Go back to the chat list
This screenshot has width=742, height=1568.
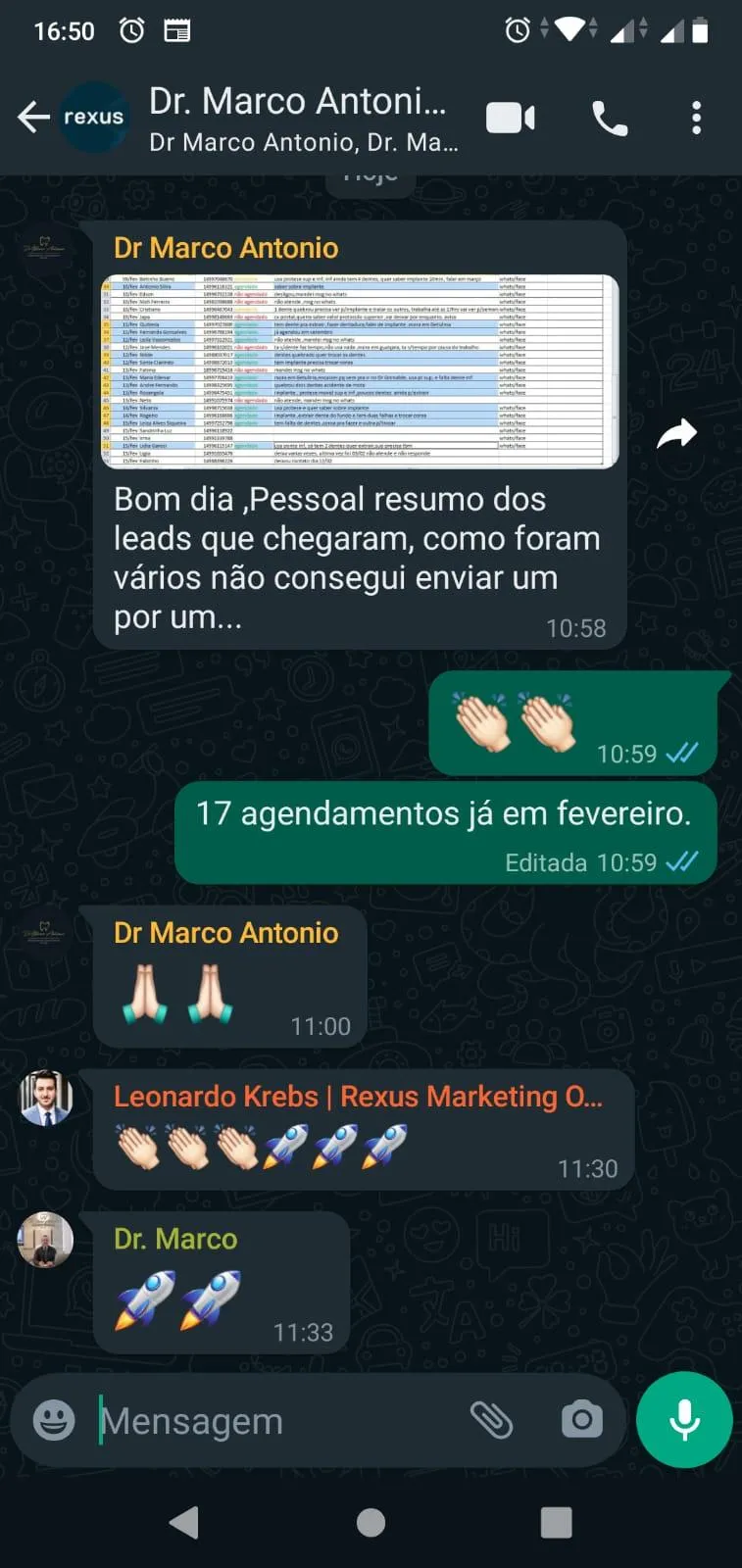[32, 118]
